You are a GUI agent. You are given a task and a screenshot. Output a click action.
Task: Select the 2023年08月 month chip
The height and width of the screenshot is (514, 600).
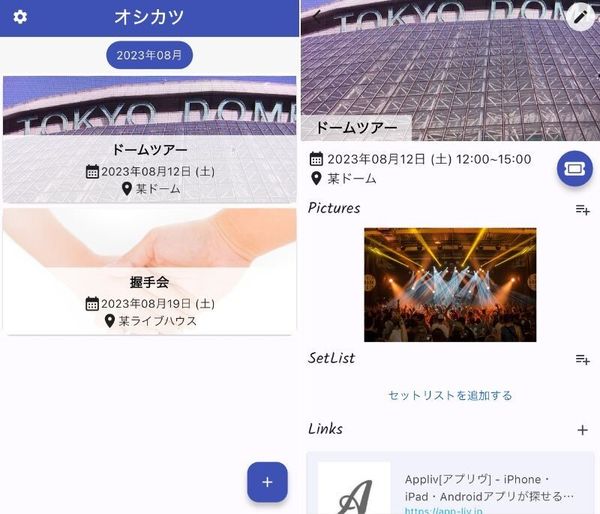click(x=149, y=55)
